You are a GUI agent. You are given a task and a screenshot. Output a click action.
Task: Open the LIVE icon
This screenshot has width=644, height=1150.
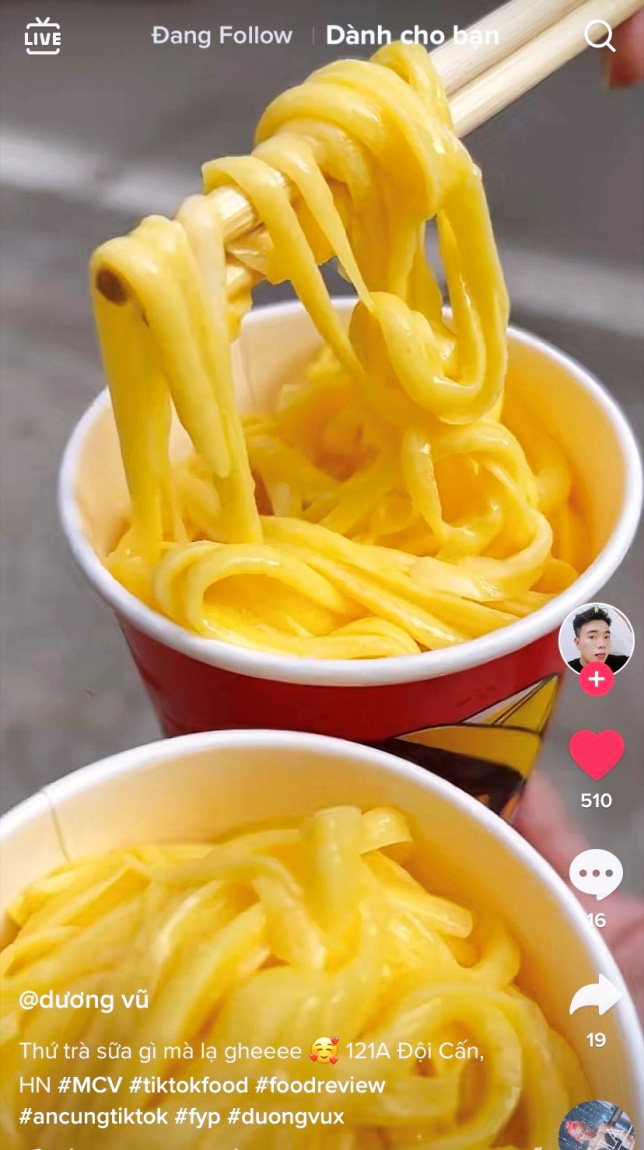43,36
